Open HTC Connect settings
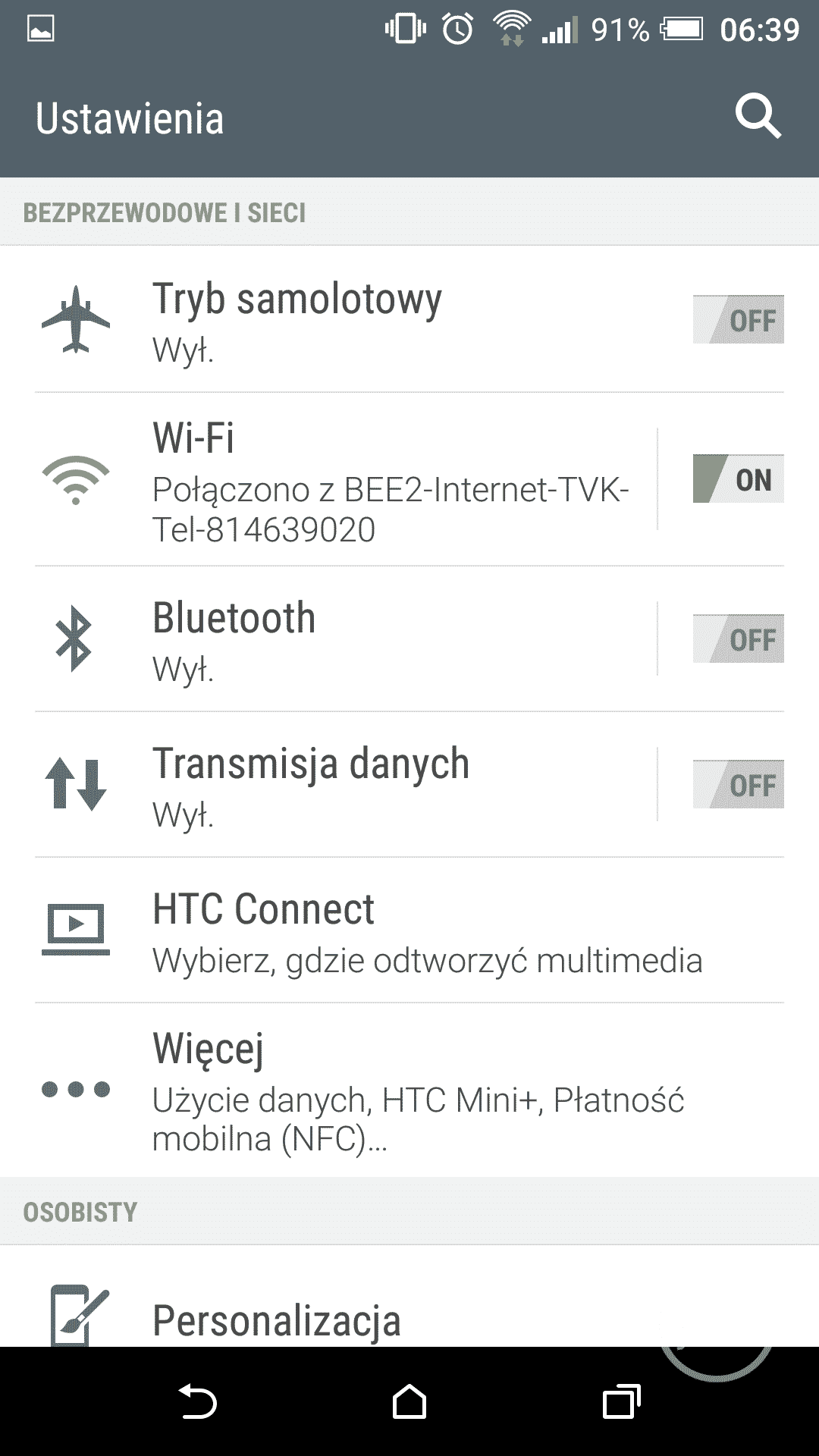 (409, 930)
